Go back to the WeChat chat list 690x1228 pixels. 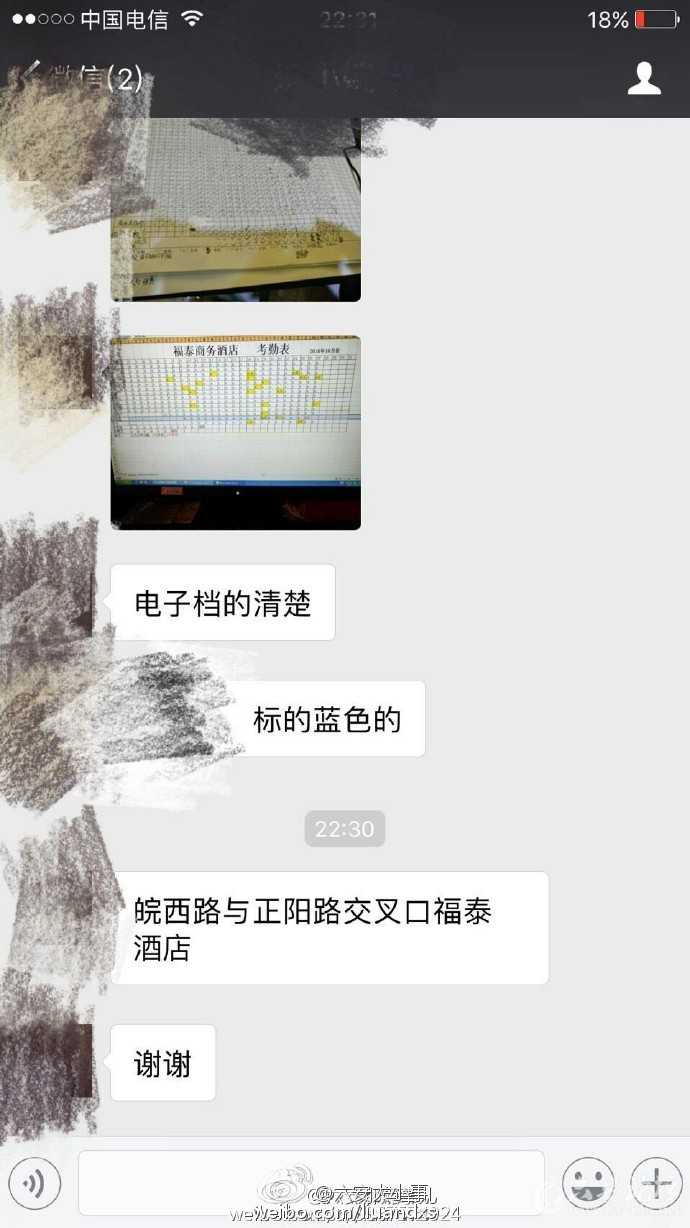click(x=75, y=78)
